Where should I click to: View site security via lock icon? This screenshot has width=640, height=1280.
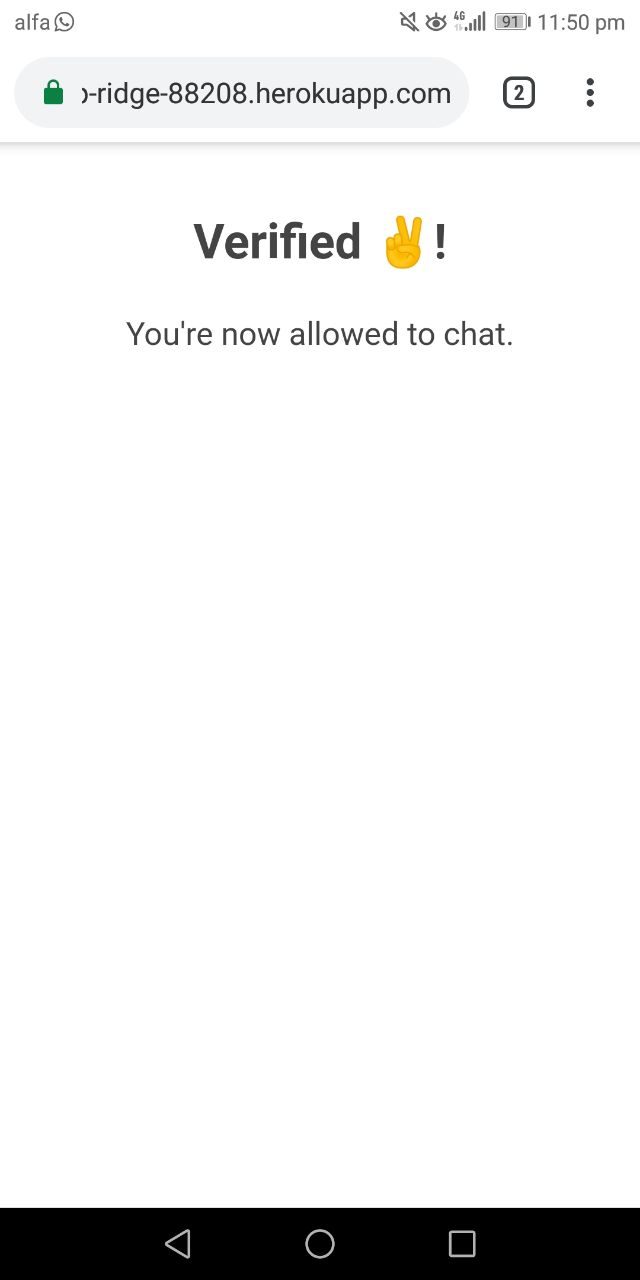click(x=53, y=94)
